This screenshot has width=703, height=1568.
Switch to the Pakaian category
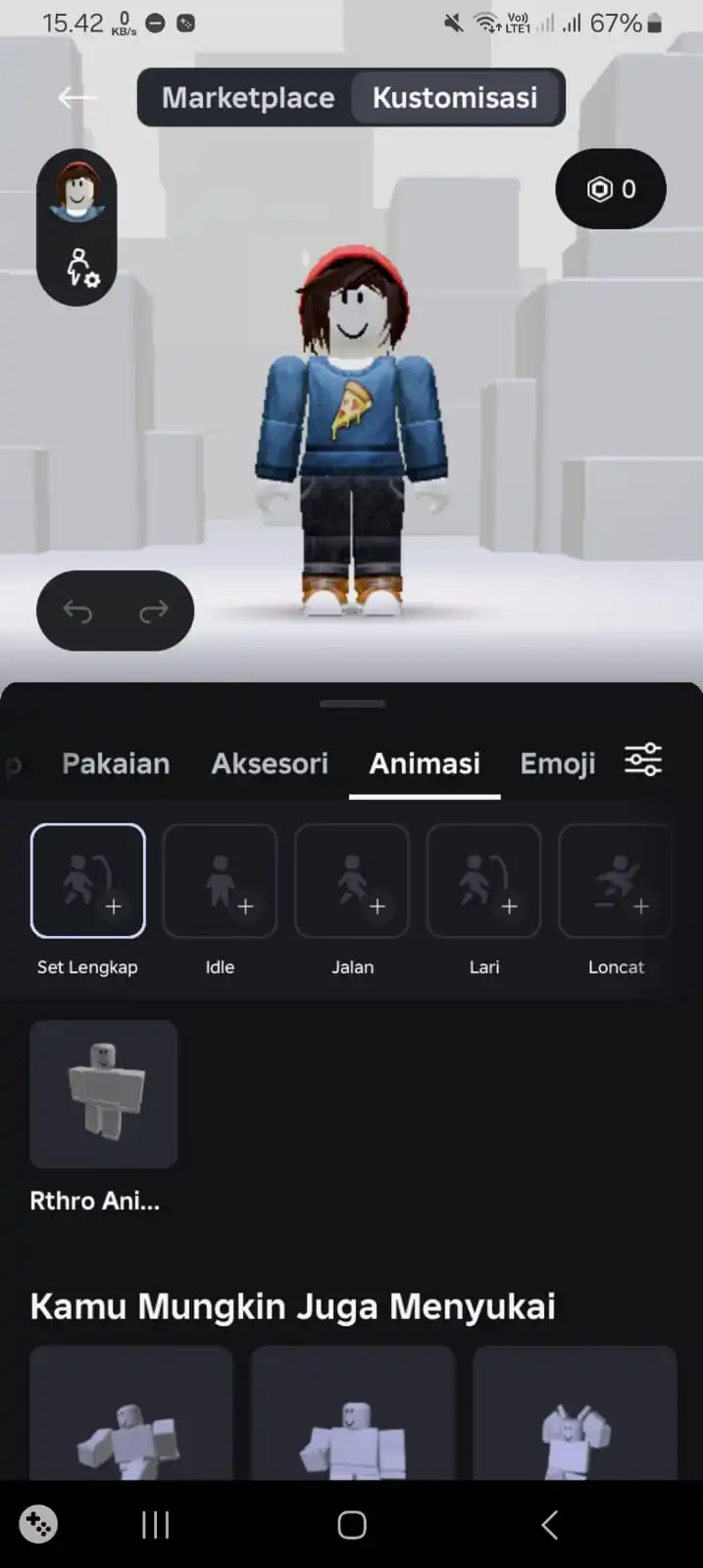point(116,763)
